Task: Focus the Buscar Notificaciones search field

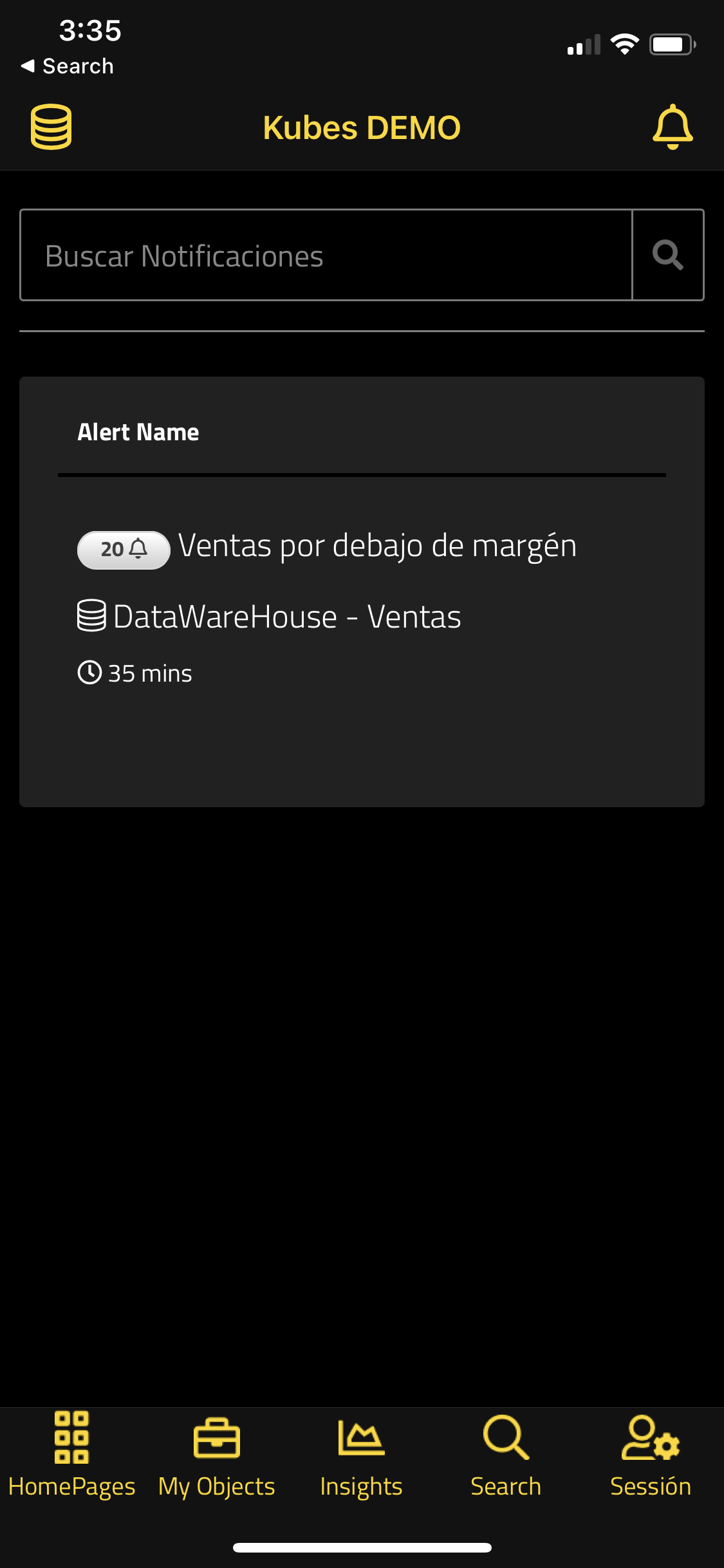Action: [326, 255]
